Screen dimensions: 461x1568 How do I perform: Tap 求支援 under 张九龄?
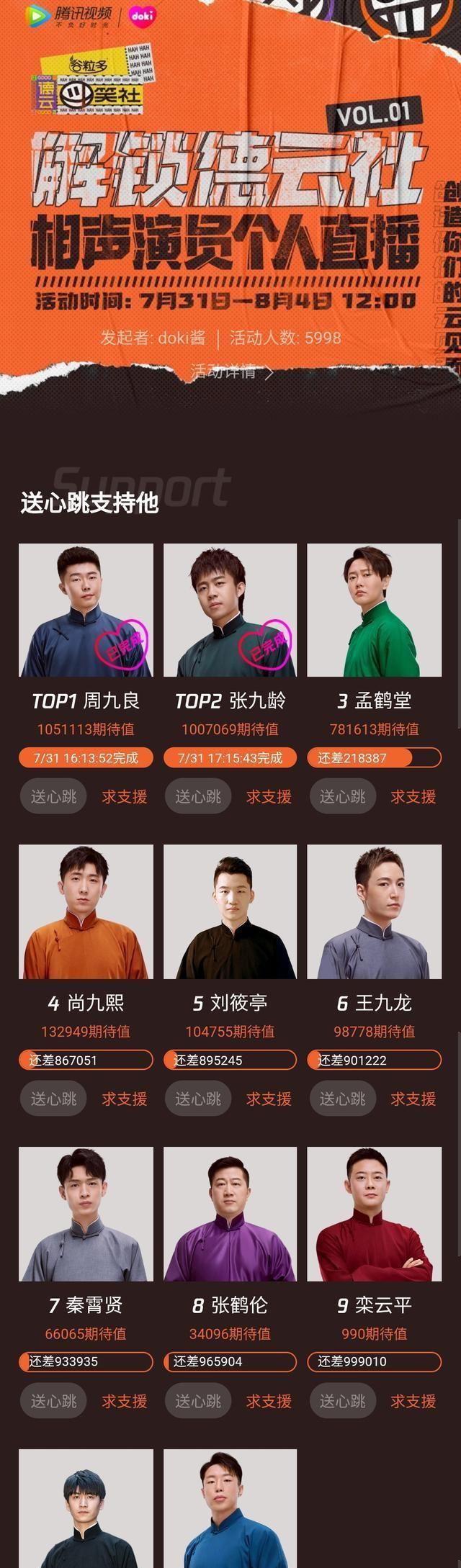point(269,796)
